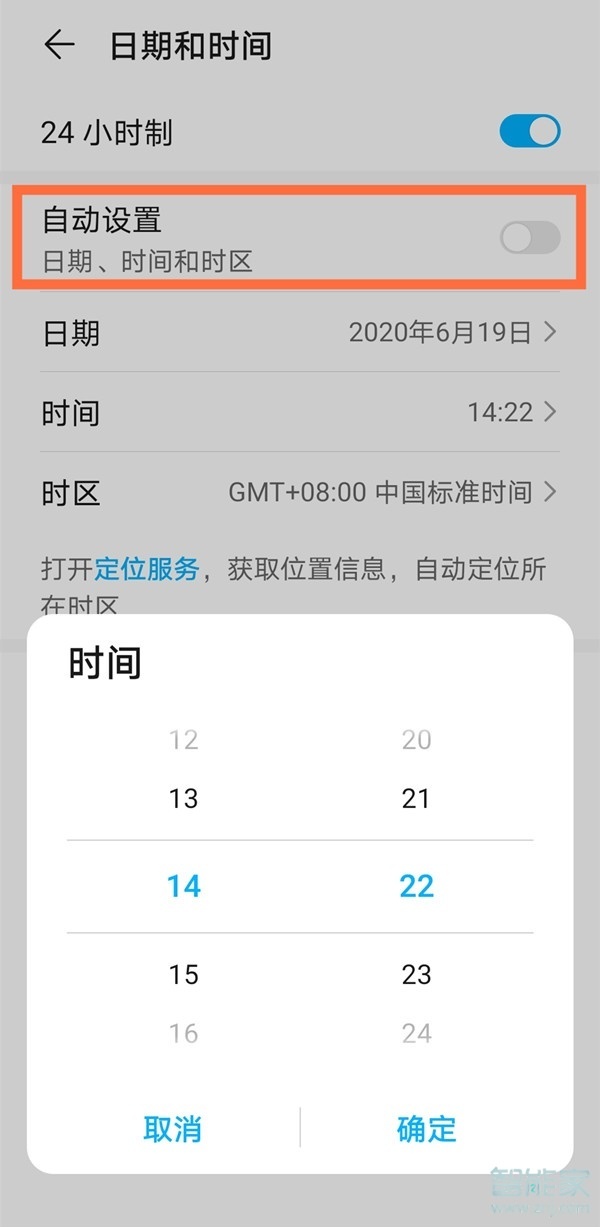Confirm the time with 确定
The width and height of the screenshot is (600, 1227).
point(427,1129)
